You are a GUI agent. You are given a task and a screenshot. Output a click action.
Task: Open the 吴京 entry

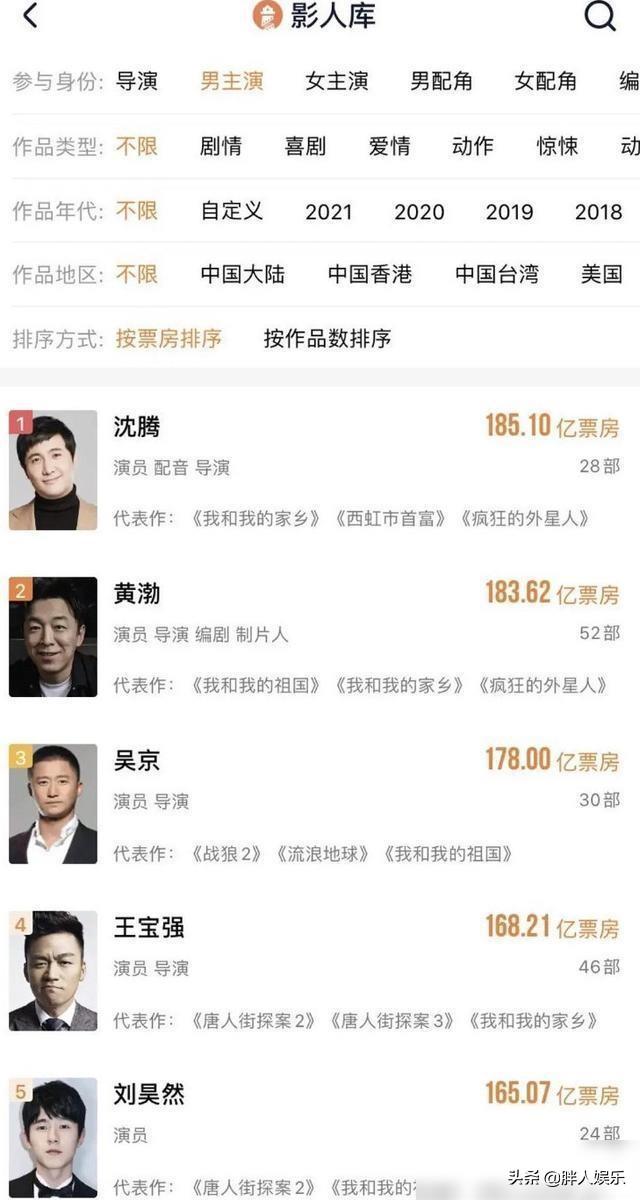click(x=137, y=761)
